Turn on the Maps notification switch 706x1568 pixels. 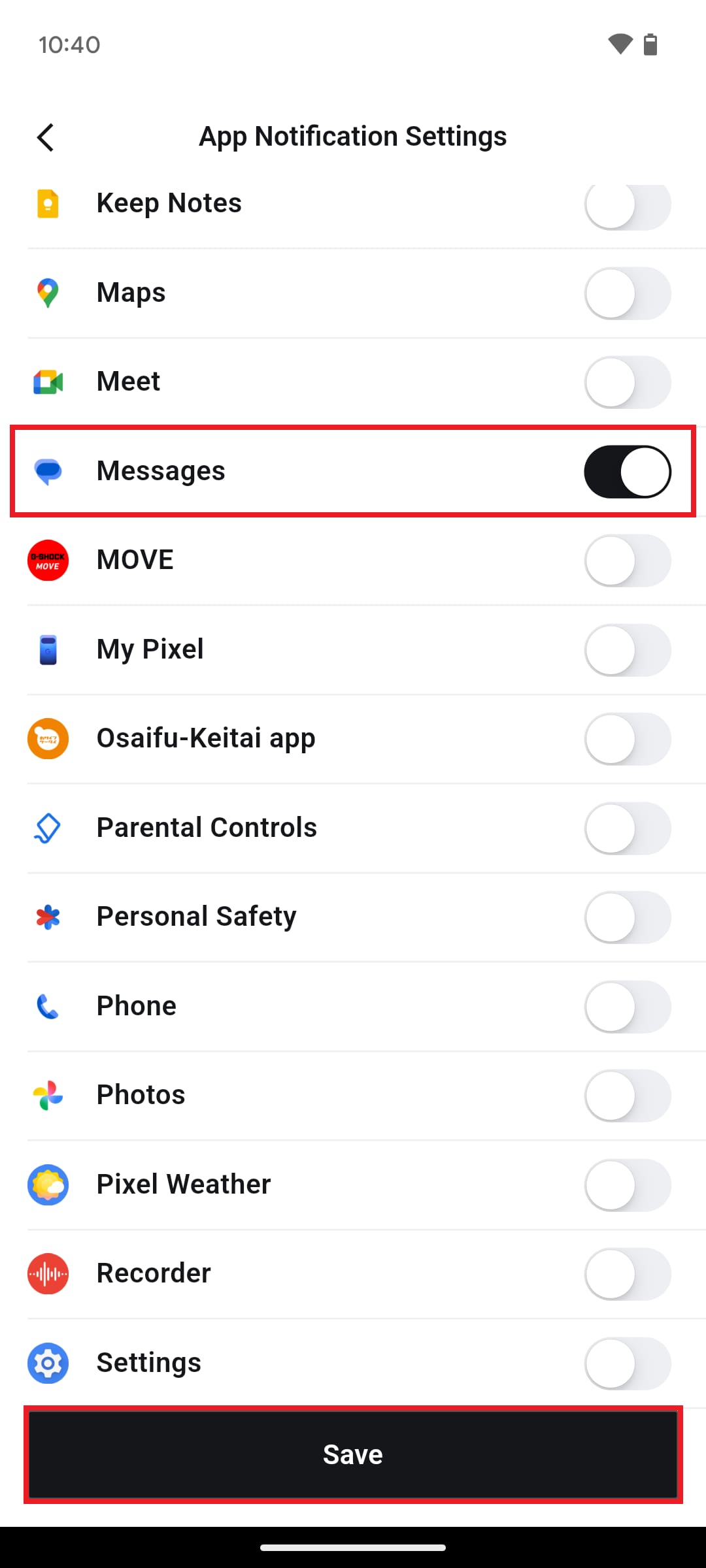click(627, 293)
